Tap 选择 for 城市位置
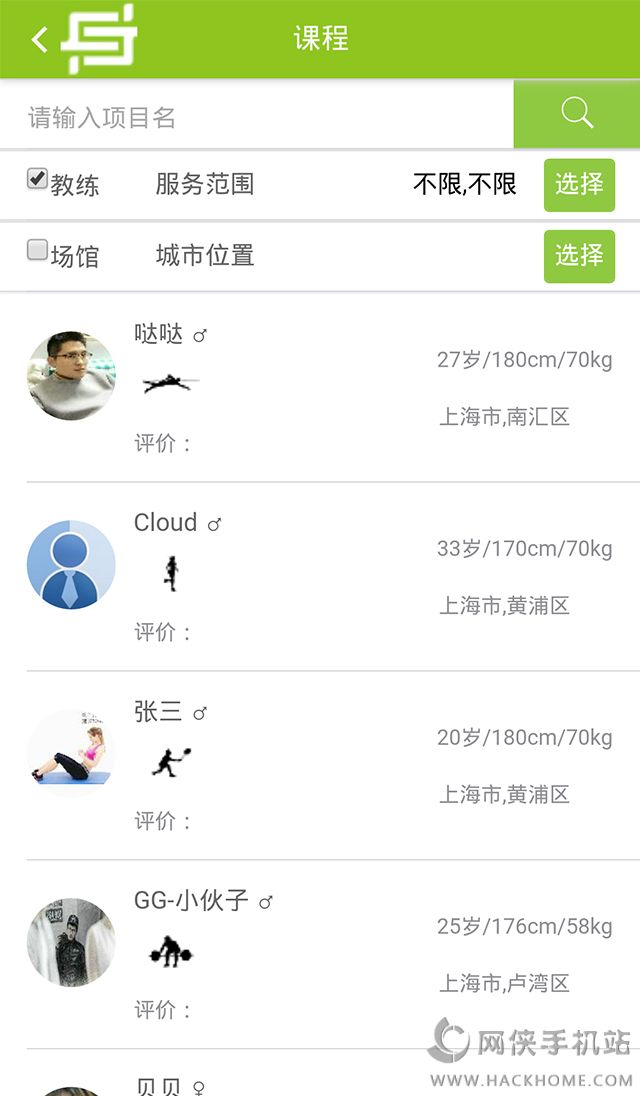640x1096 pixels. (x=579, y=256)
